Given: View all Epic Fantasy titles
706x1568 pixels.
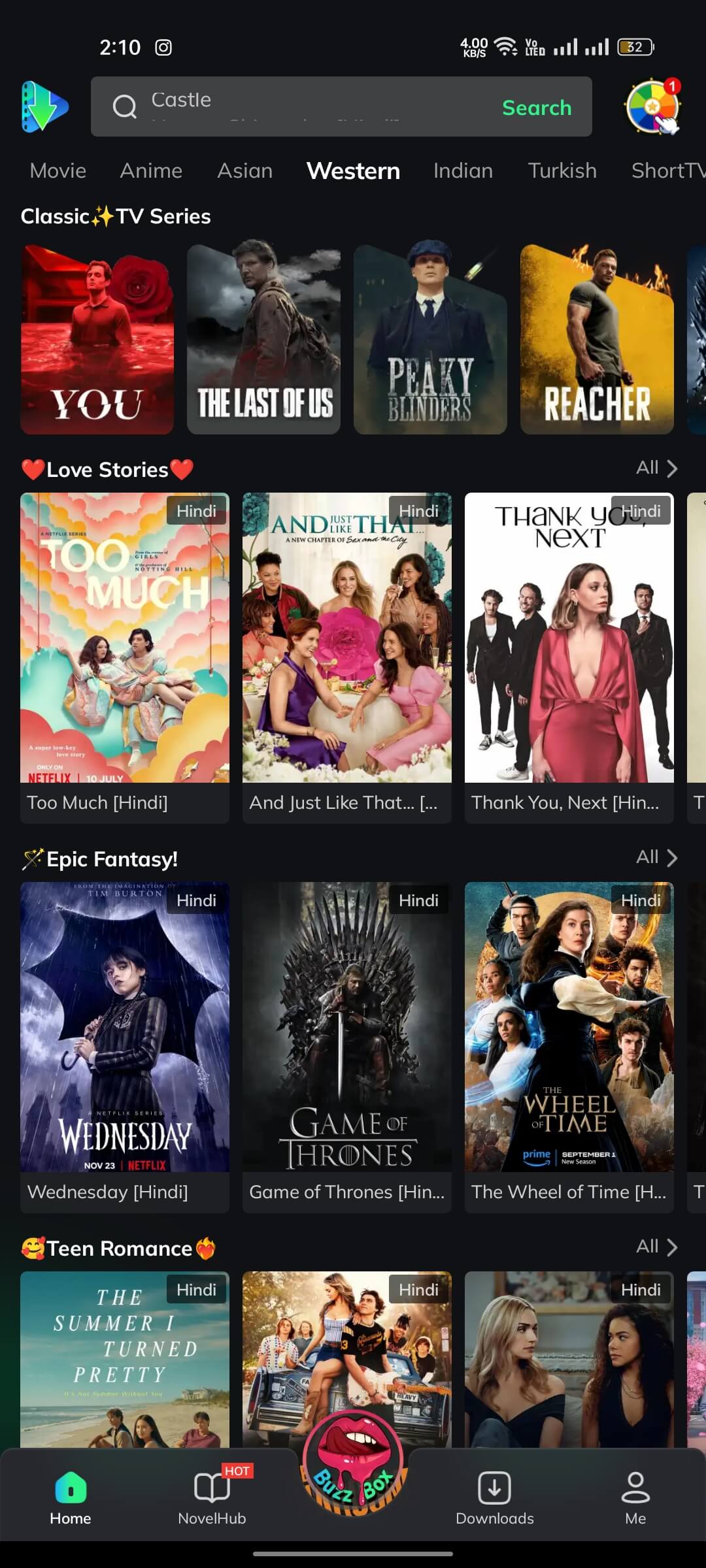Looking at the screenshot, I should (656, 857).
